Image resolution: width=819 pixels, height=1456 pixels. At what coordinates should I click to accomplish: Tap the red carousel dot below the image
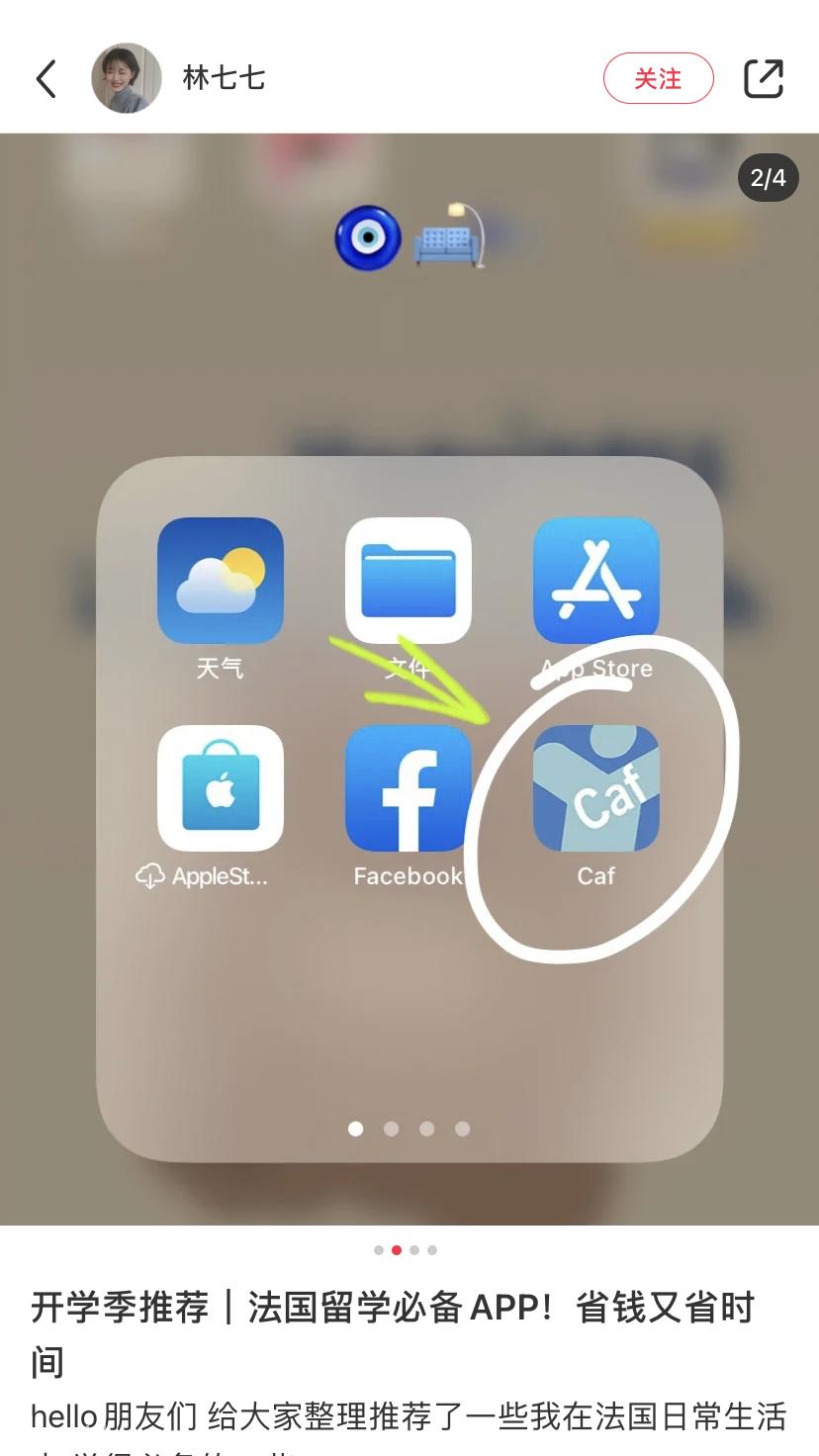pos(396,1249)
